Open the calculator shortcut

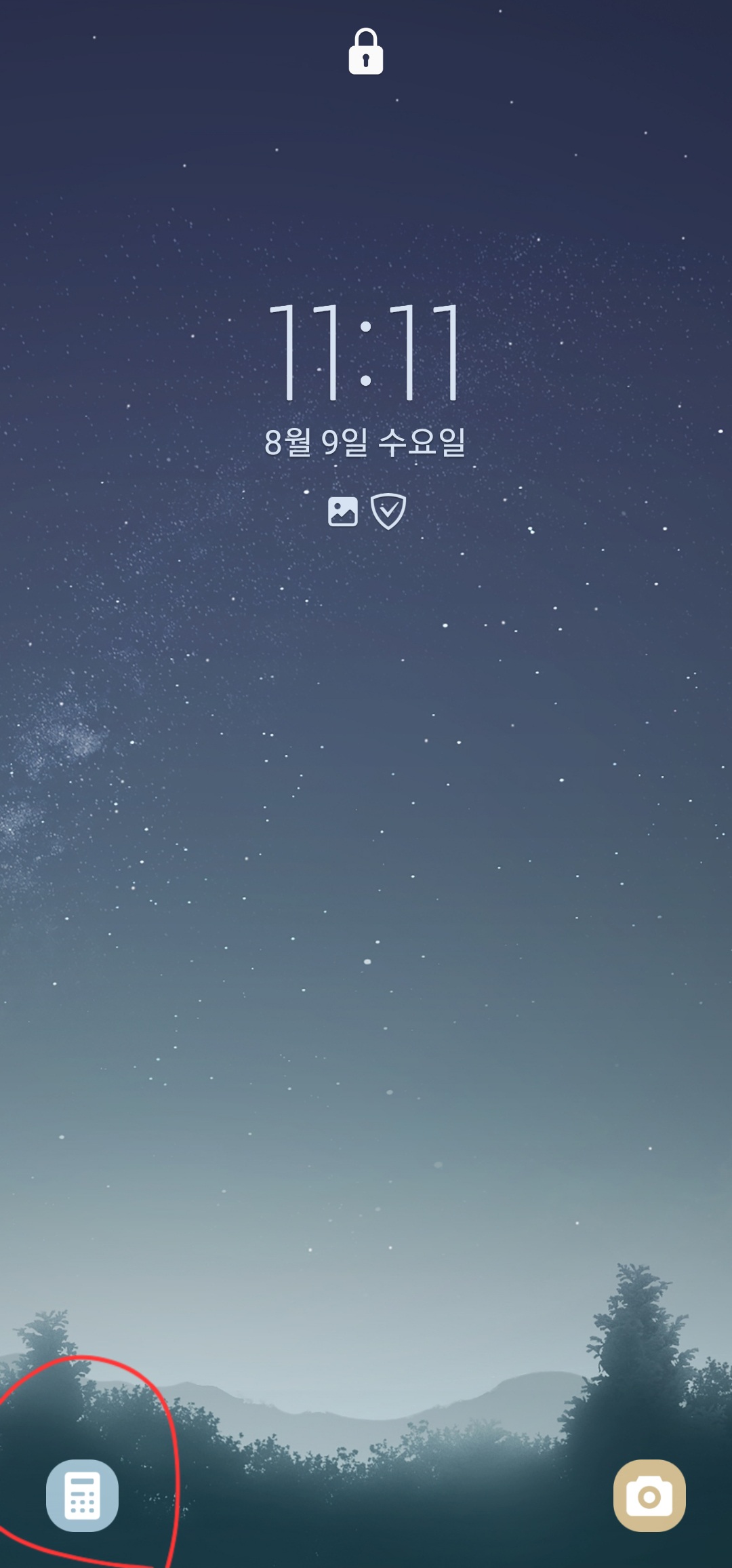tap(82, 1495)
